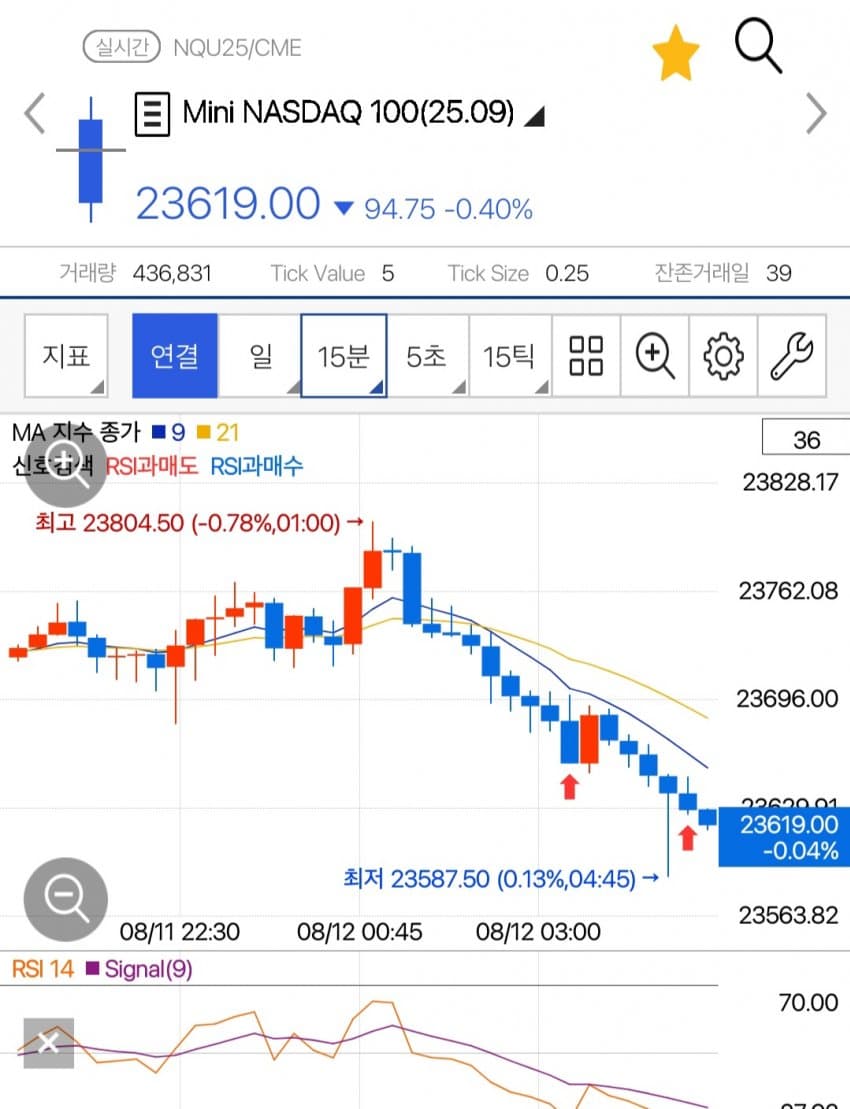Open the symbol search magnifier
The height and width of the screenshot is (1109, 850).
coord(758,46)
